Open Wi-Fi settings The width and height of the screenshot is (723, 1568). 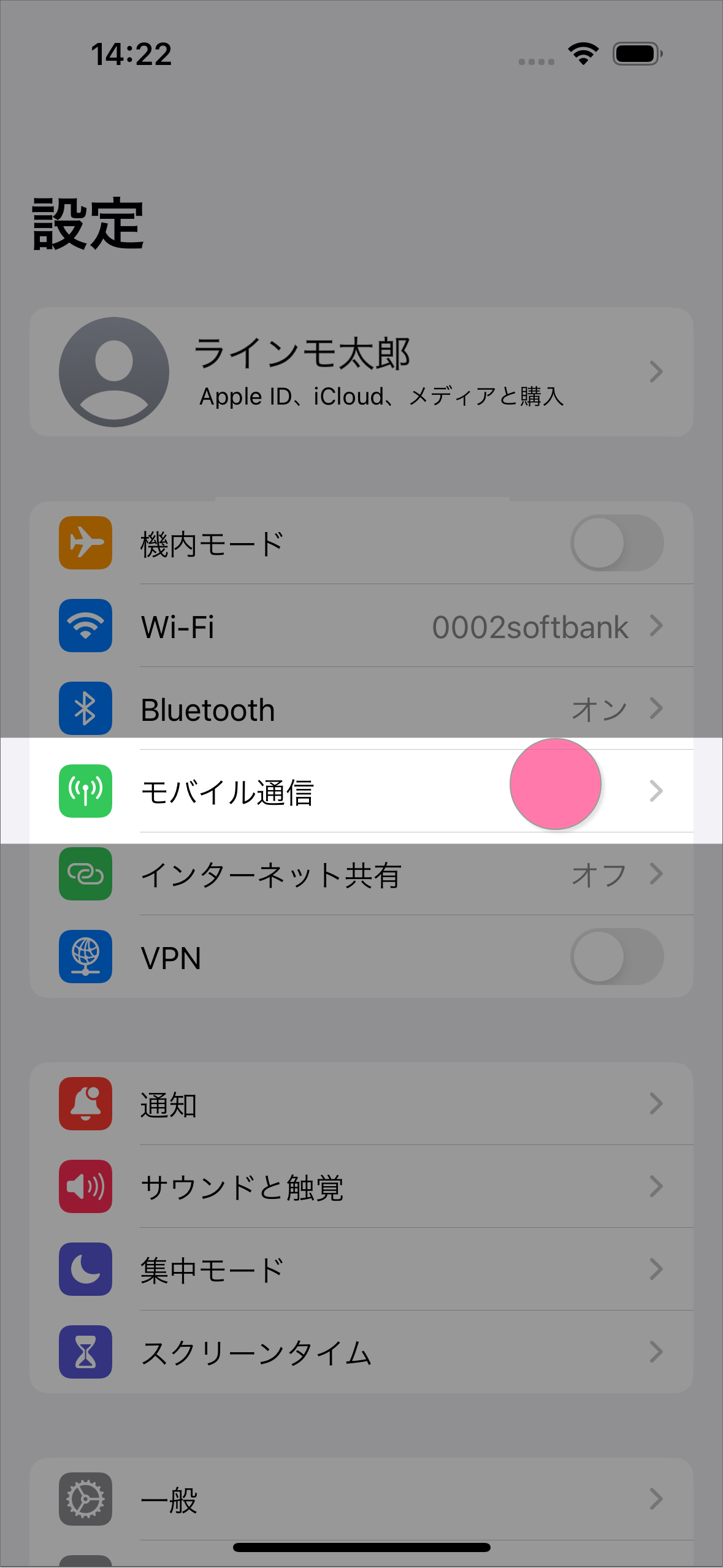361,626
